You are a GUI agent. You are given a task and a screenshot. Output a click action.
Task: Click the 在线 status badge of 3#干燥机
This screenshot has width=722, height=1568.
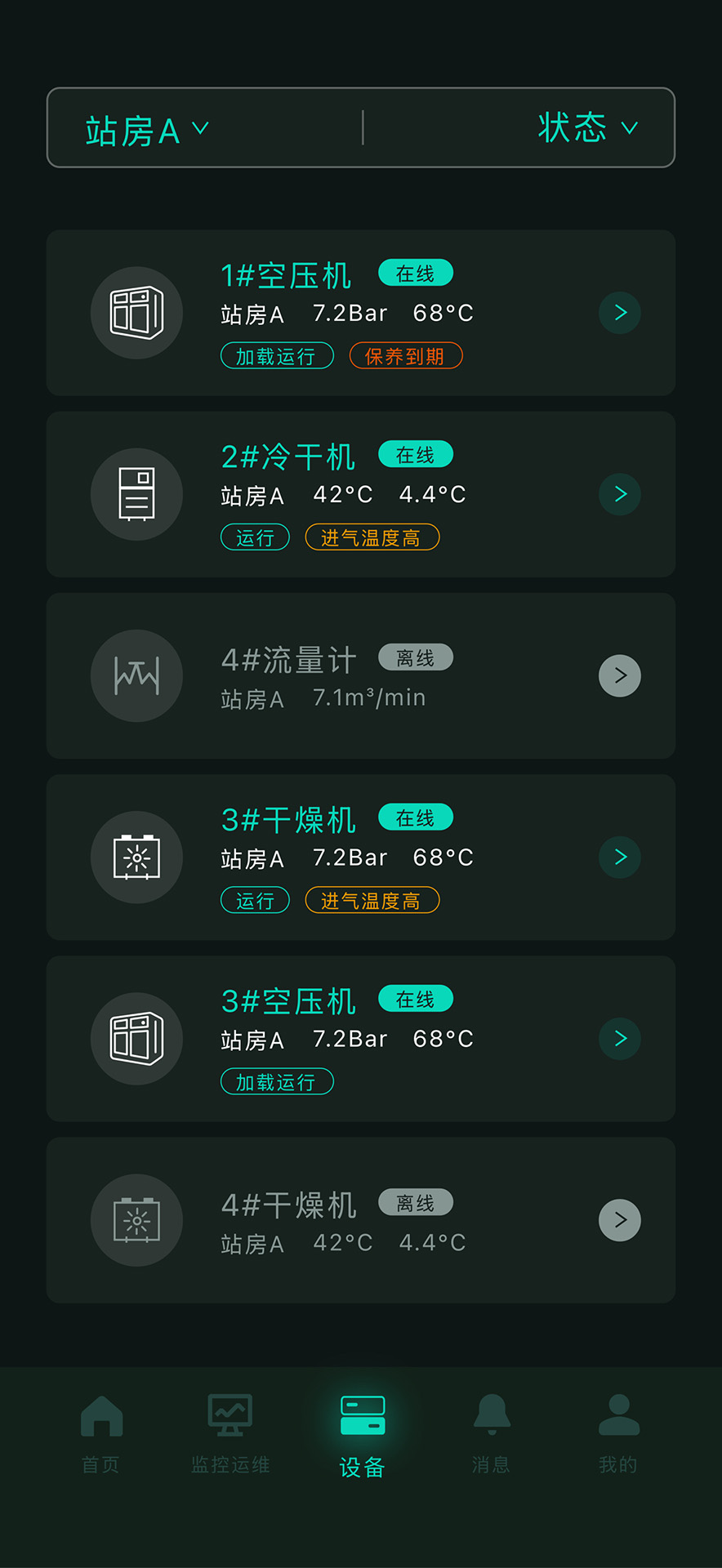click(x=416, y=817)
